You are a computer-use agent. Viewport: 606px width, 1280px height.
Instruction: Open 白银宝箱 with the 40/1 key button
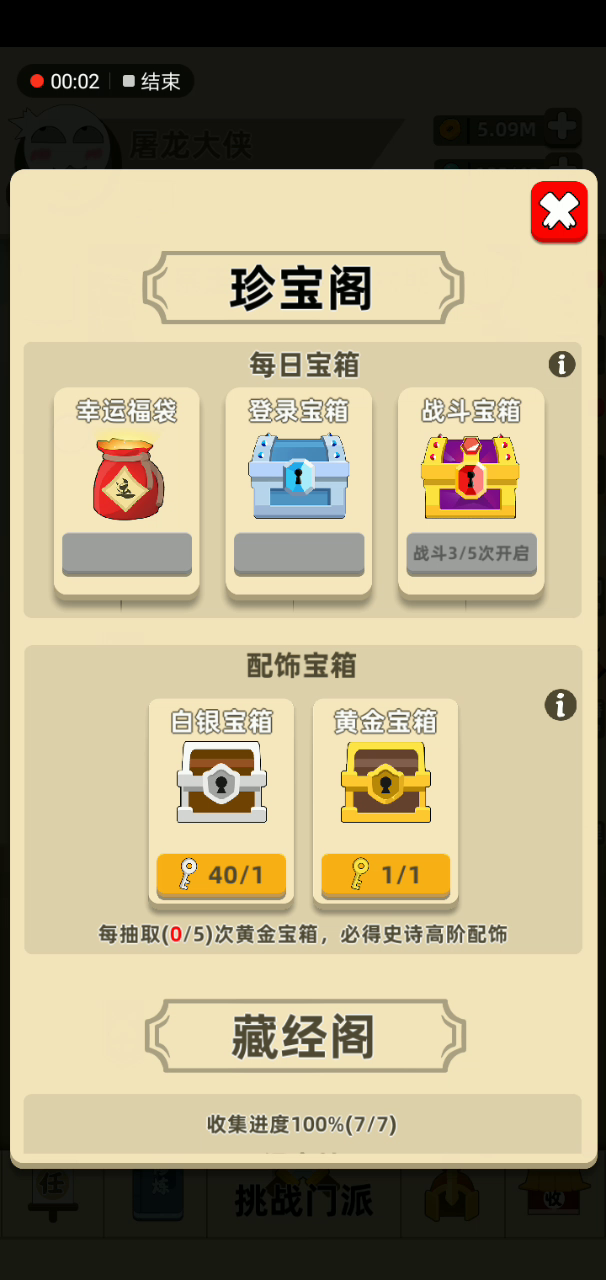pos(221,876)
